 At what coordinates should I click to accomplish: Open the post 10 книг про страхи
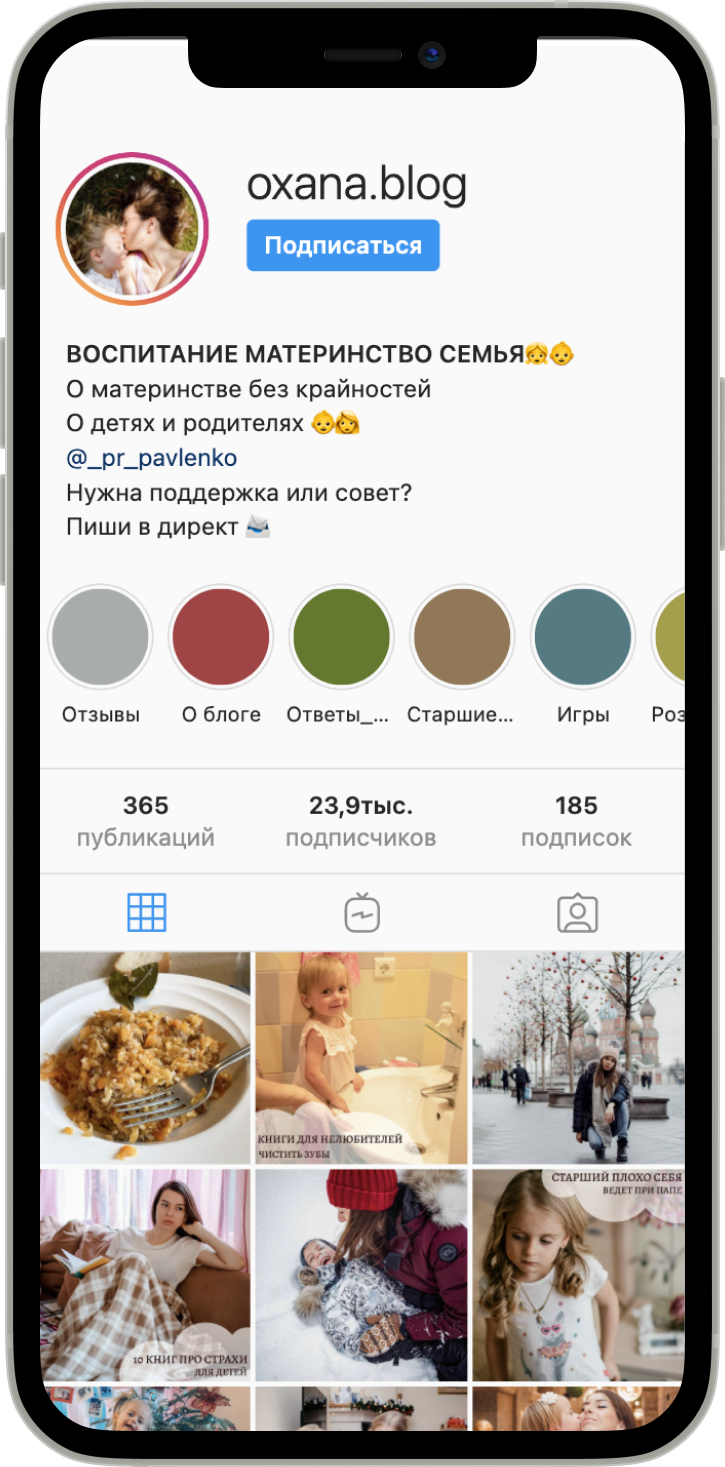(146, 1275)
